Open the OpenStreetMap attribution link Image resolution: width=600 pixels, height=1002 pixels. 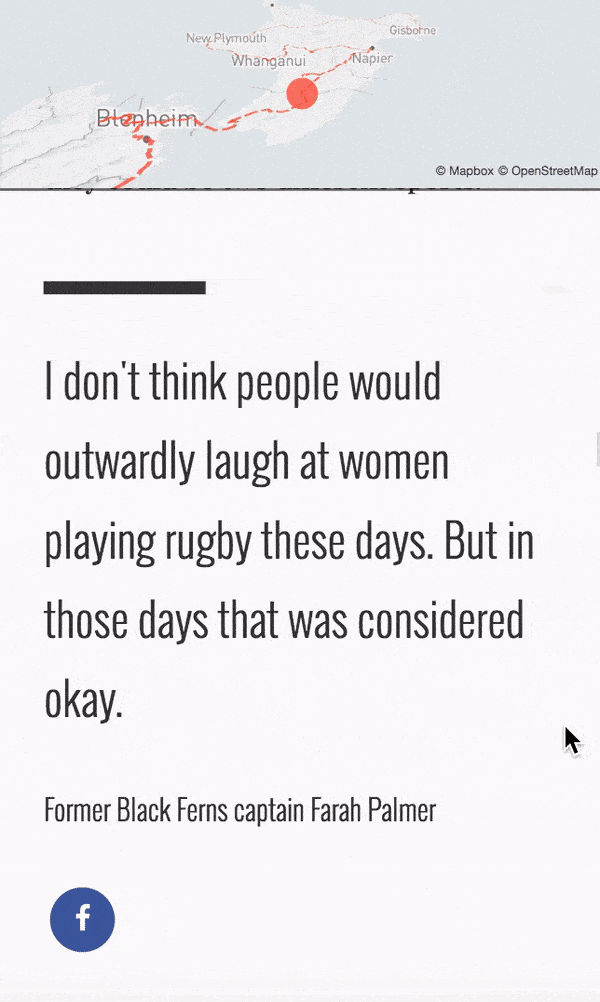pos(548,171)
